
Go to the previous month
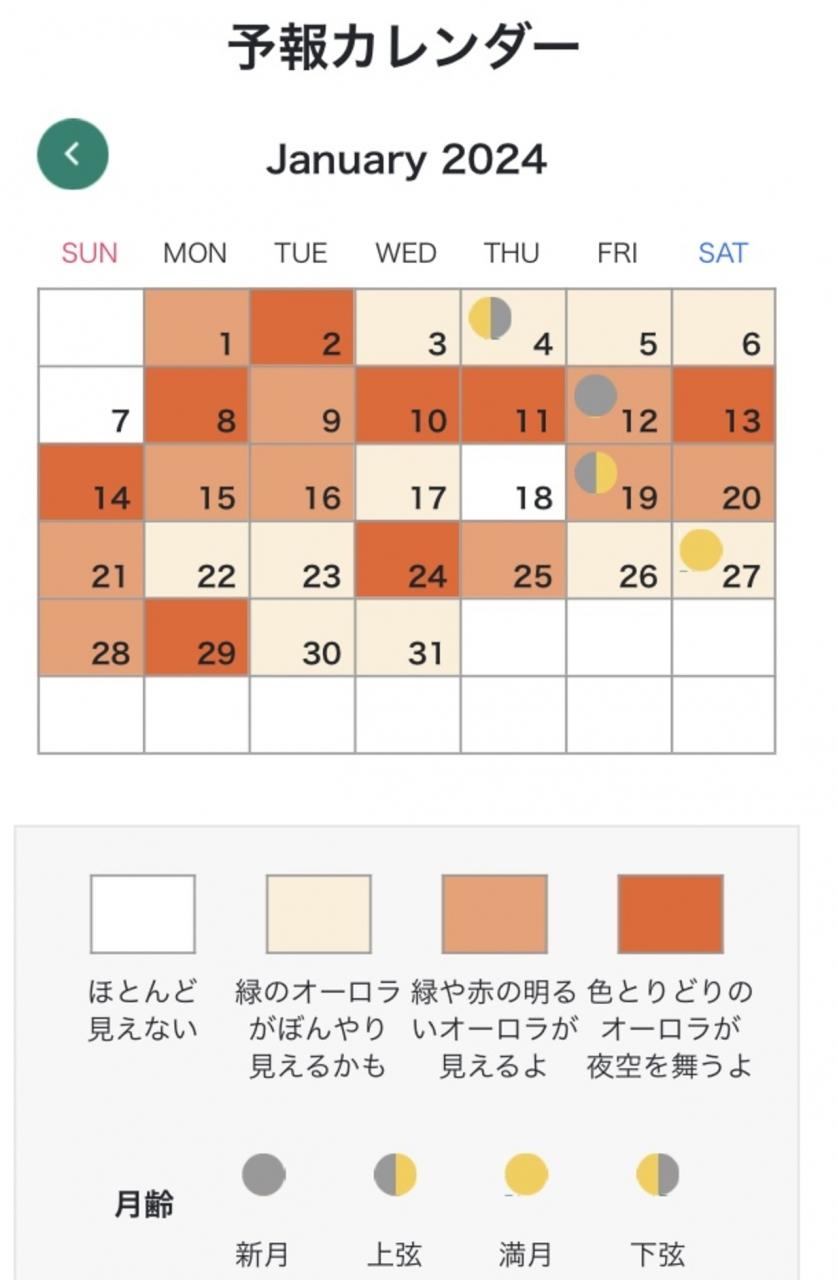click(73, 154)
